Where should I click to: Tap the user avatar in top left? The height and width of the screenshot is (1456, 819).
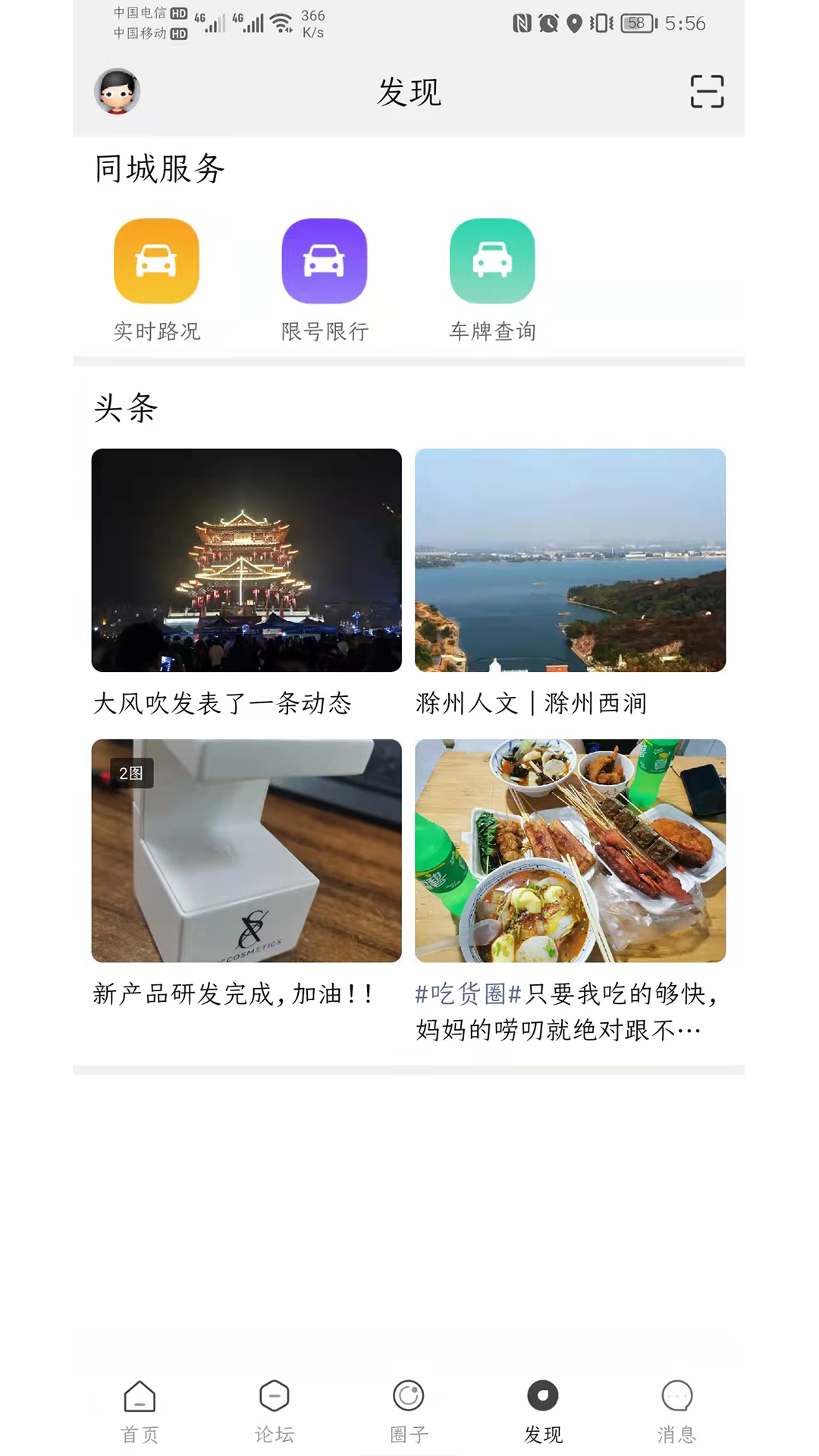(x=117, y=90)
